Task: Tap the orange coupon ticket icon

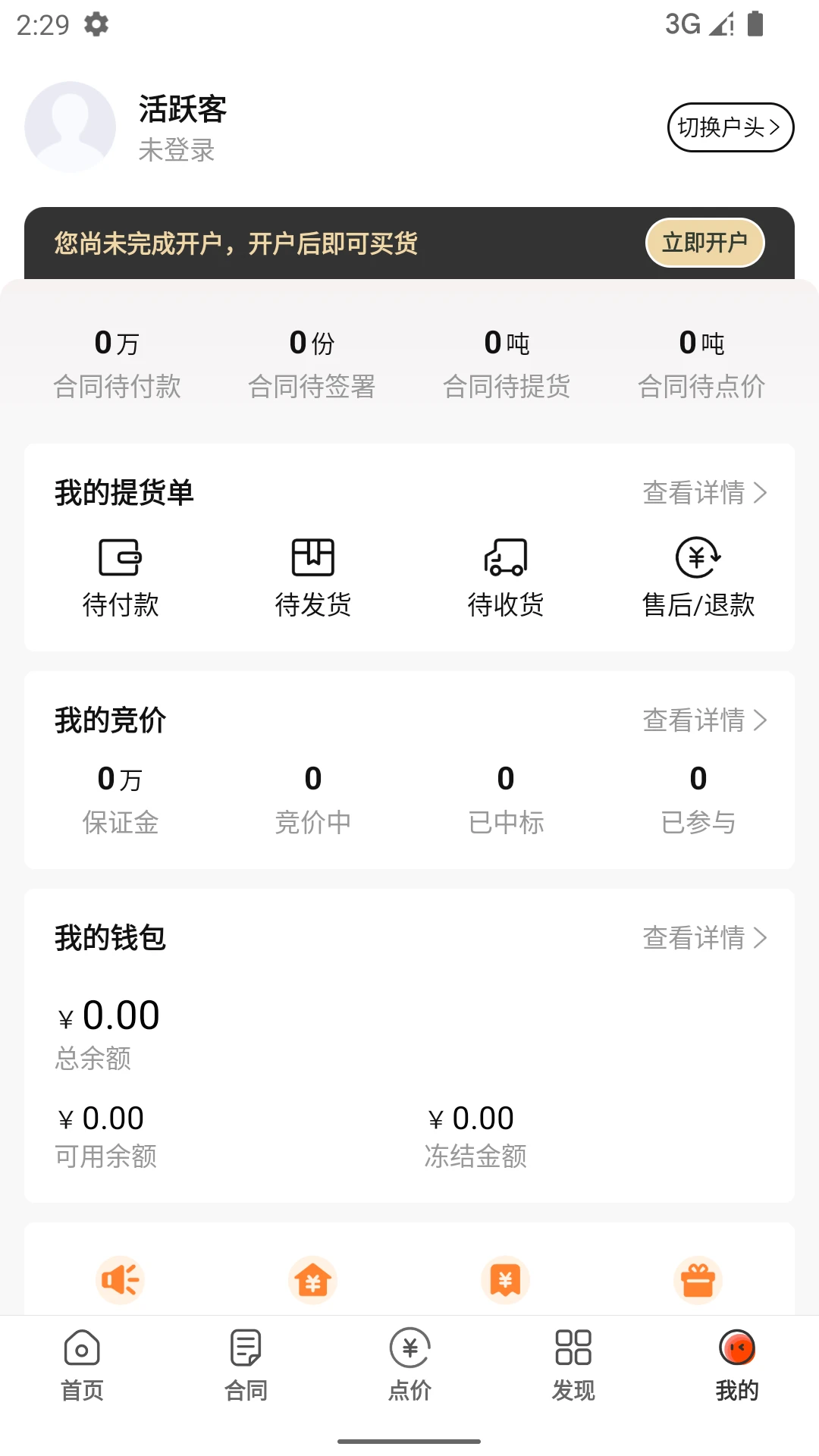Action: pyautogui.click(x=505, y=1279)
